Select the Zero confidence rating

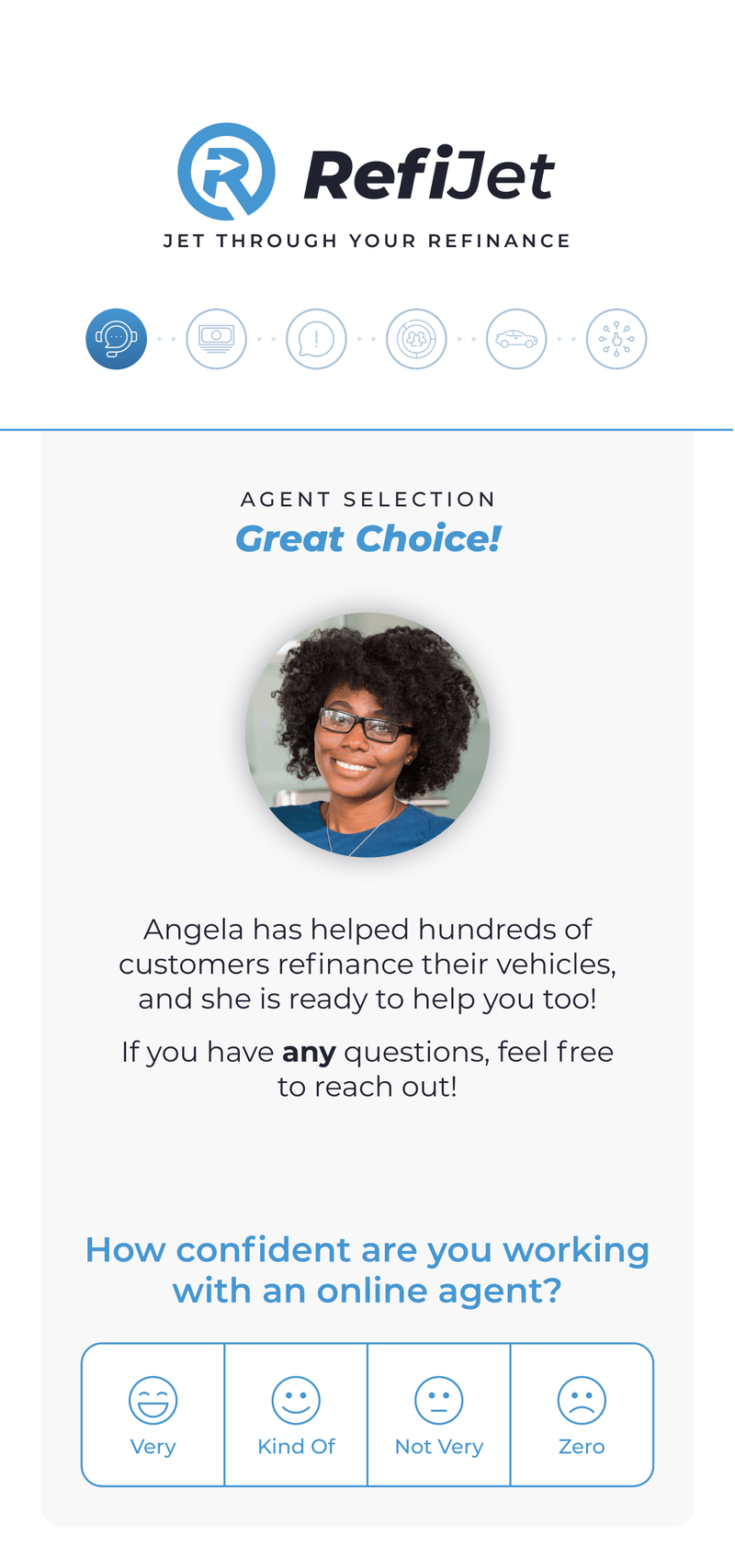point(582,1414)
